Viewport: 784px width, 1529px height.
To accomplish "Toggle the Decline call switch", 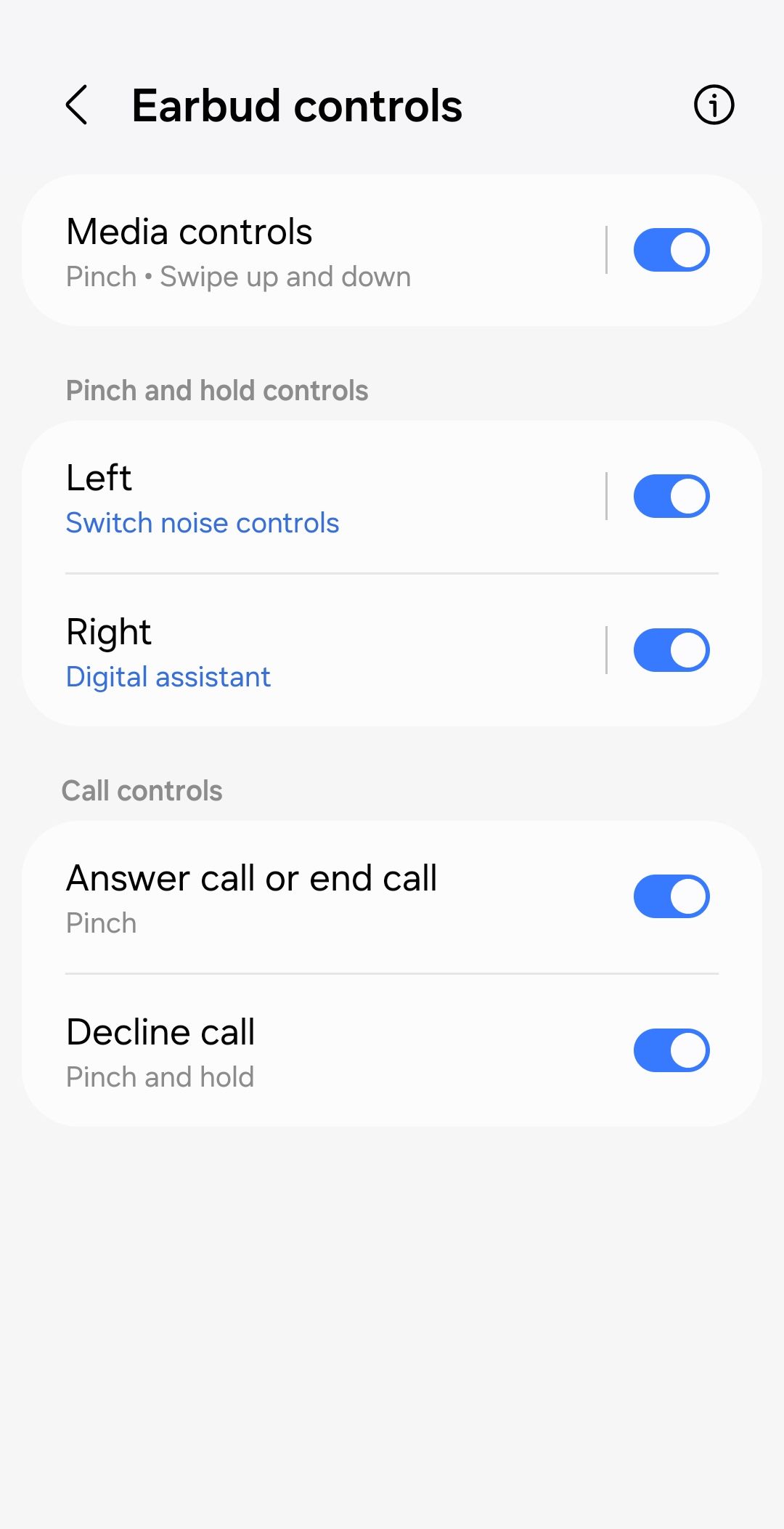I will [x=671, y=1051].
